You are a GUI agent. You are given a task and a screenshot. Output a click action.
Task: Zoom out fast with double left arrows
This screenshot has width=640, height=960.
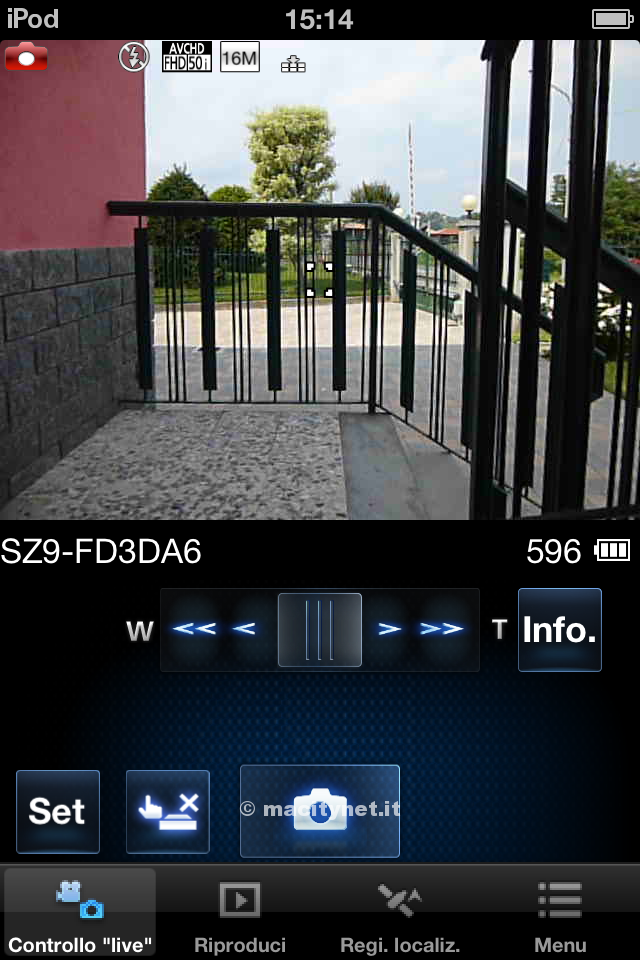pos(194,629)
